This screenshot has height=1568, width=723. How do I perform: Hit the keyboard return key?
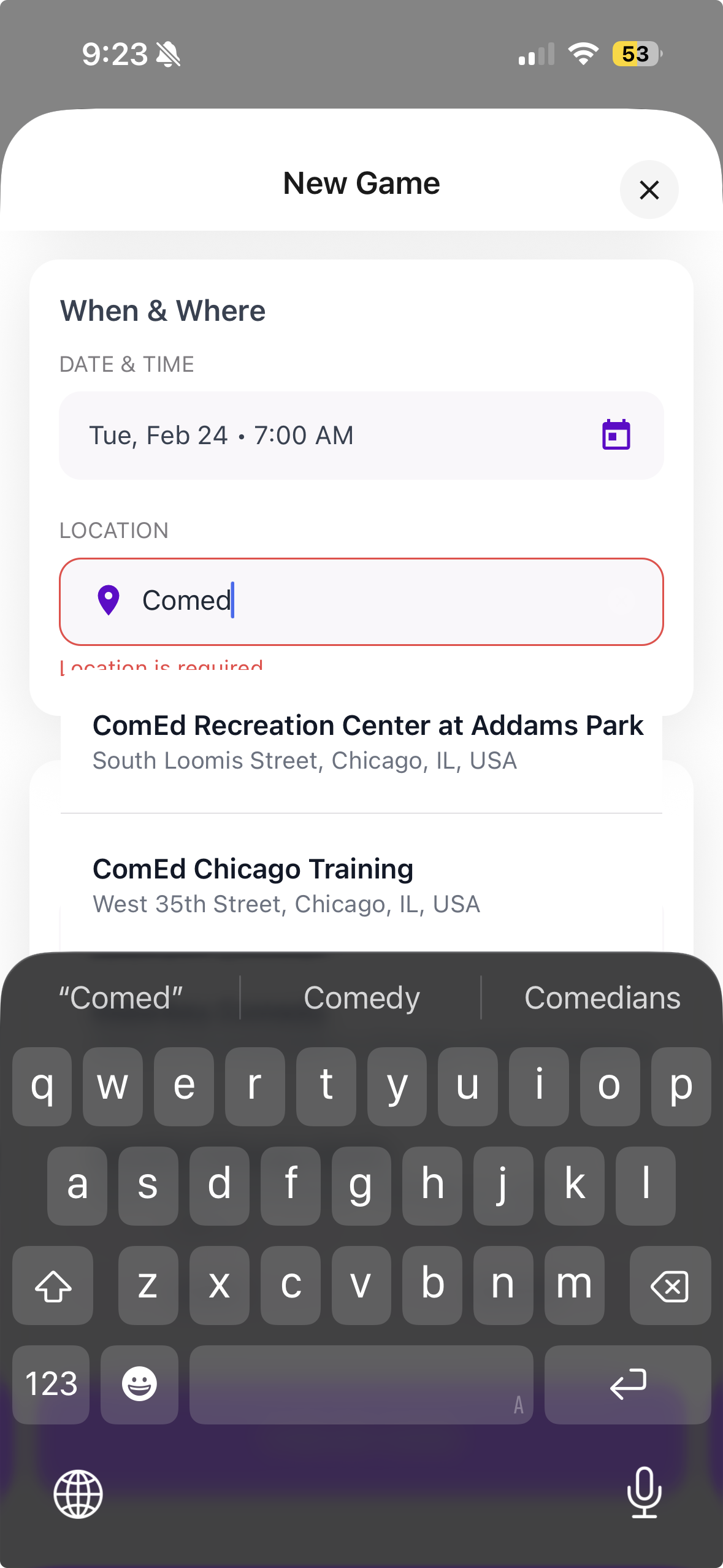pyautogui.click(x=627, y=1385)
